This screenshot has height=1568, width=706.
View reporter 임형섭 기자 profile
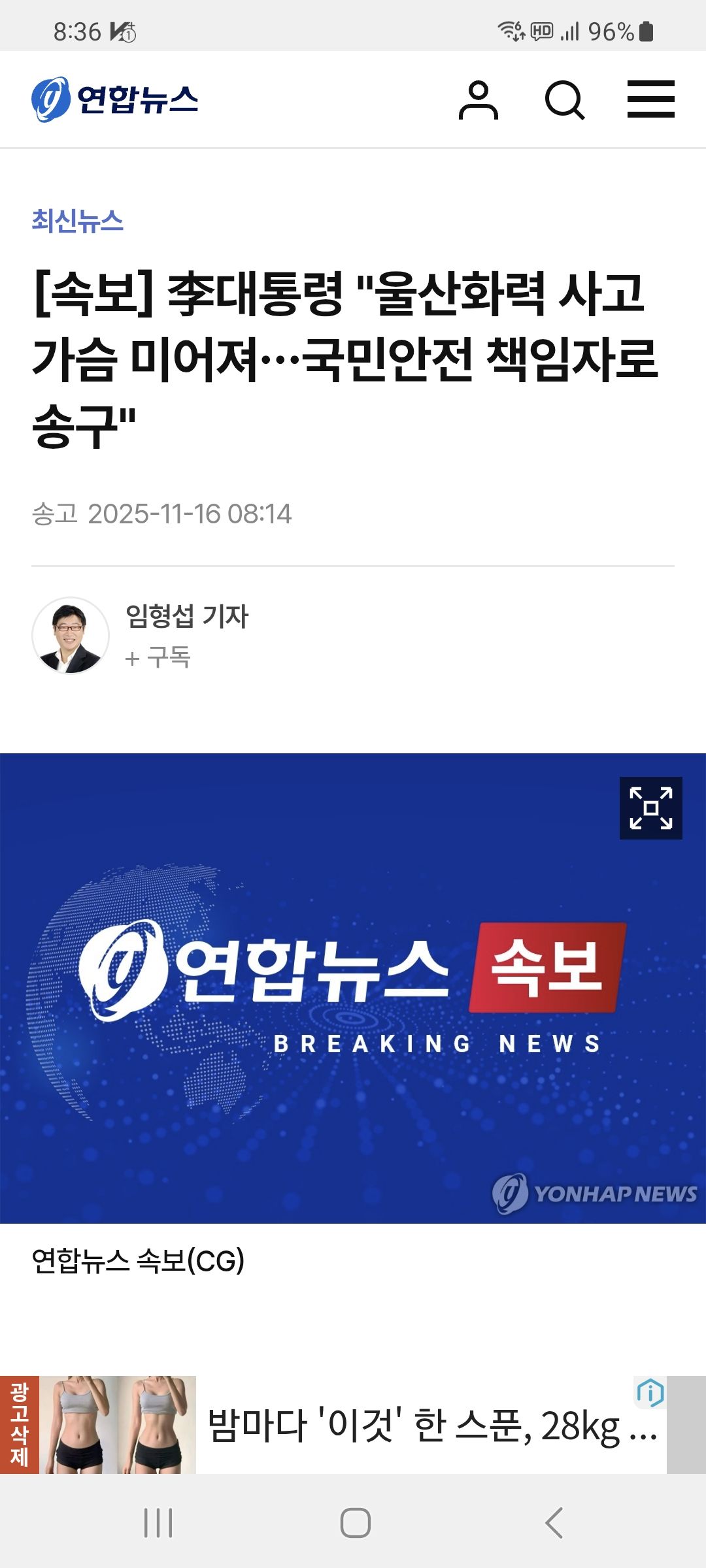coord(187,616)
